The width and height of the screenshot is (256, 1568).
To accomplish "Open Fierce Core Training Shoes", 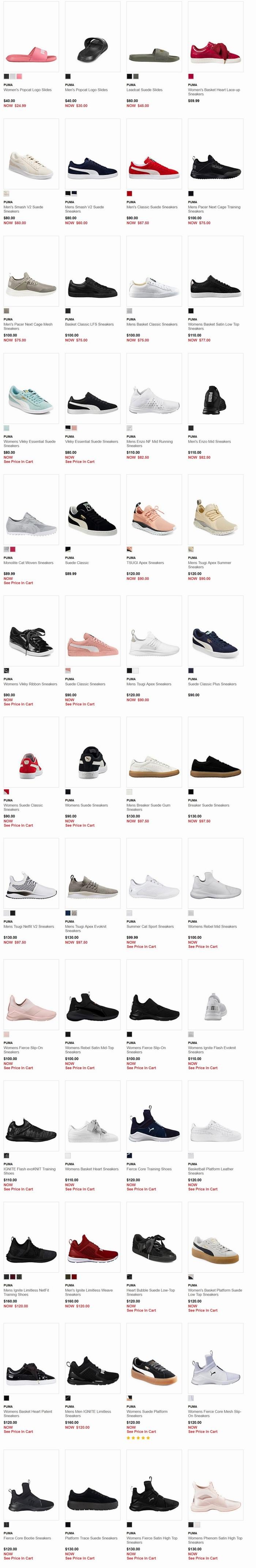I will (x=149, y=1169).
